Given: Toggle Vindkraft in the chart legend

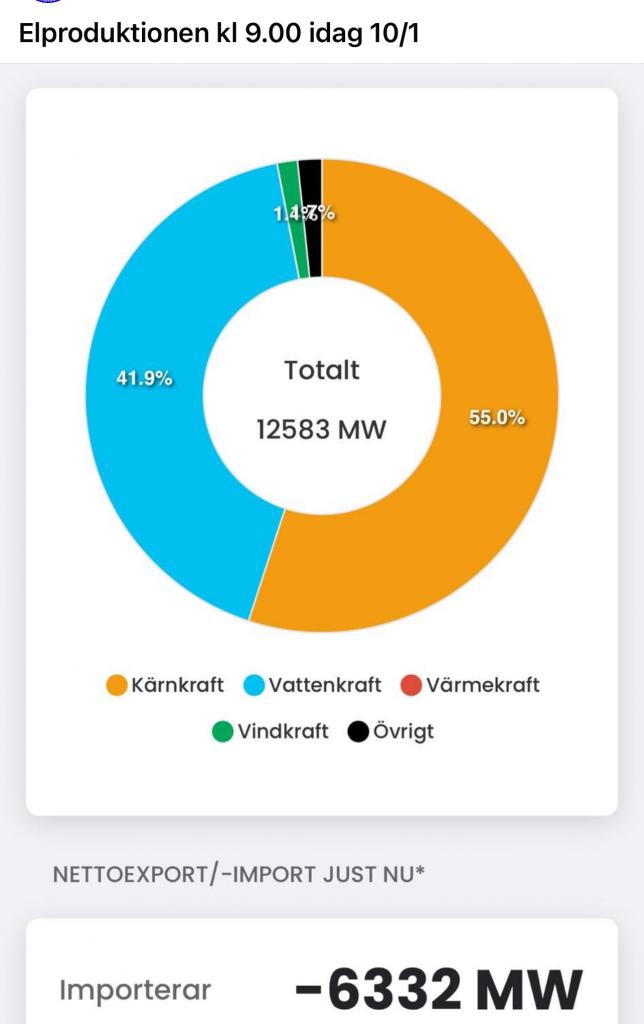Looking at the screenshot, I should pyautogui.click(x=270, y=731).
